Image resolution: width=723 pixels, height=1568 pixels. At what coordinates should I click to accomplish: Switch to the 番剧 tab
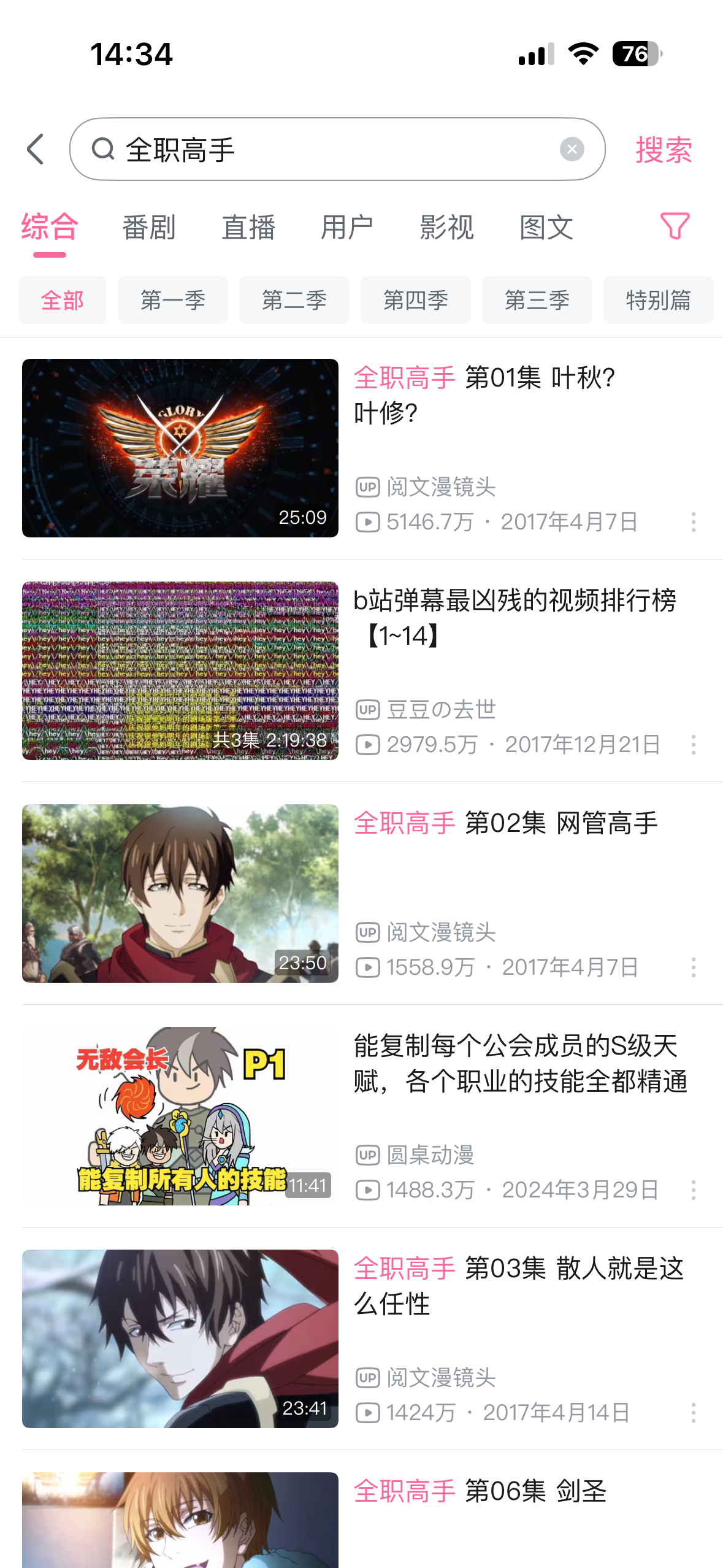click(x=149, y=228)
